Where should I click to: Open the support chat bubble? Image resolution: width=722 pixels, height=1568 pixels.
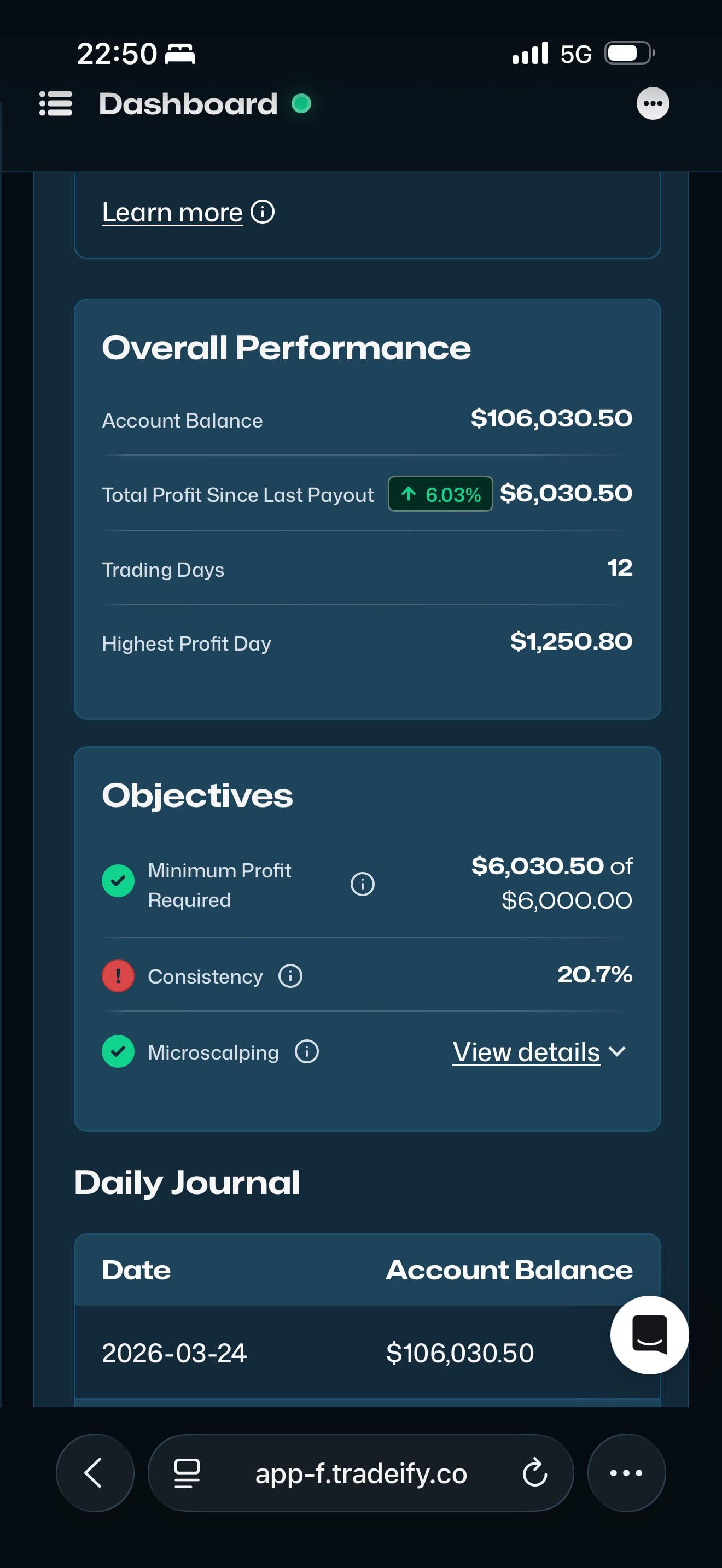649,1334
